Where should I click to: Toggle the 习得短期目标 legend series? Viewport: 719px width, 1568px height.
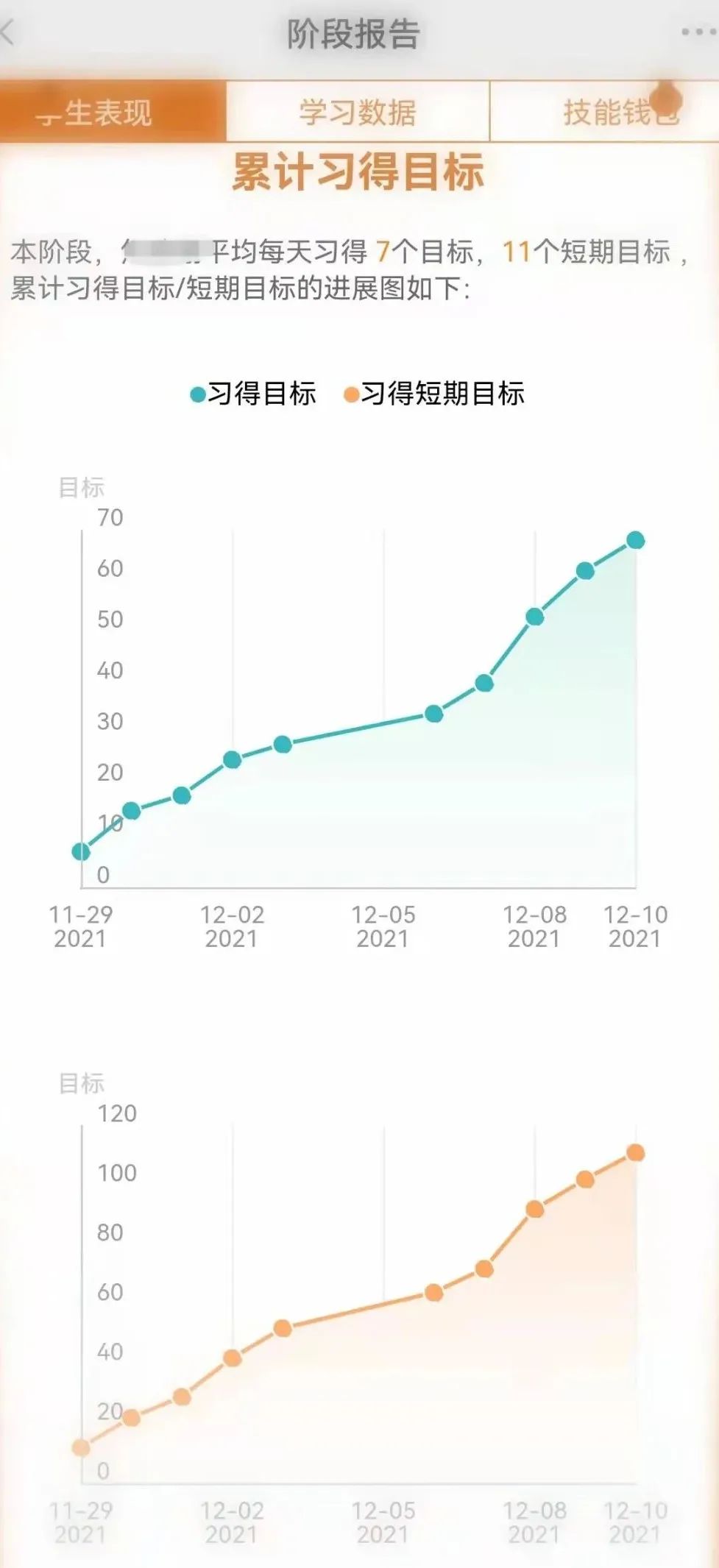click(x=435, y=394)
